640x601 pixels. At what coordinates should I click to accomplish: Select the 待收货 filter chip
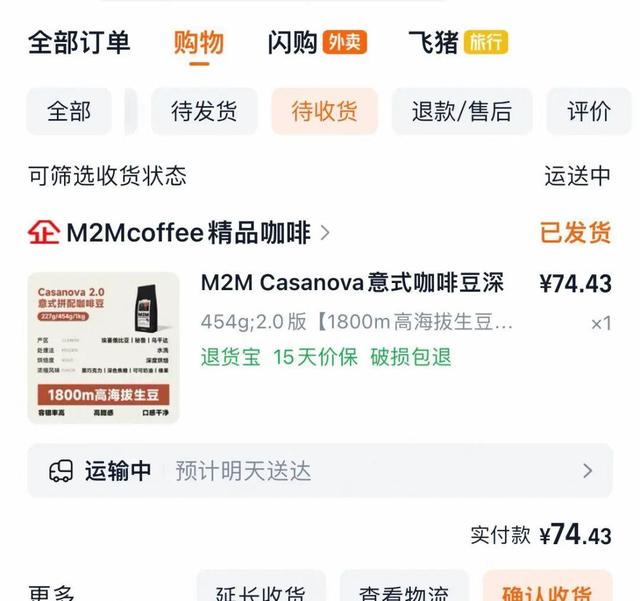pos(324,111)
